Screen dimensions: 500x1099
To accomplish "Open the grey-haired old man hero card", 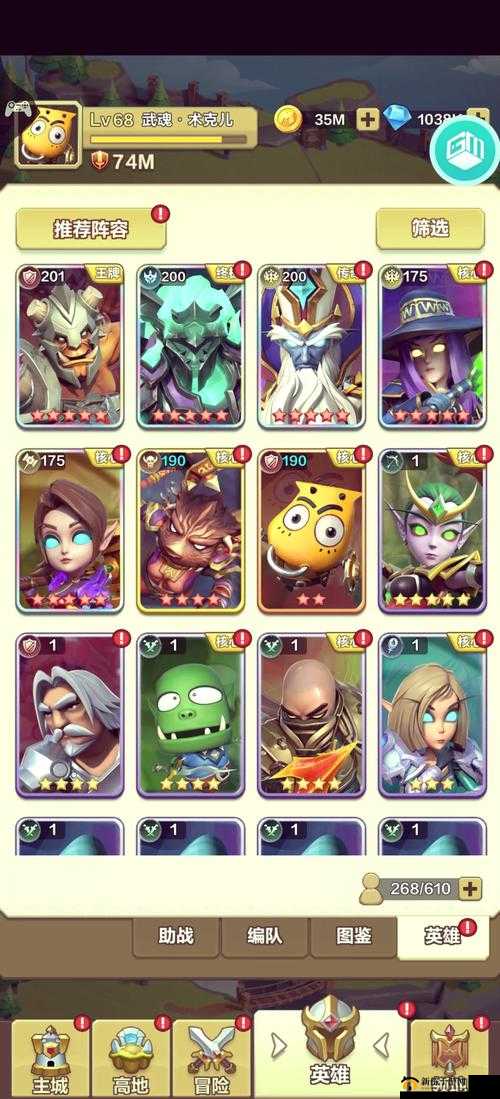I will (x=69, y=716).
